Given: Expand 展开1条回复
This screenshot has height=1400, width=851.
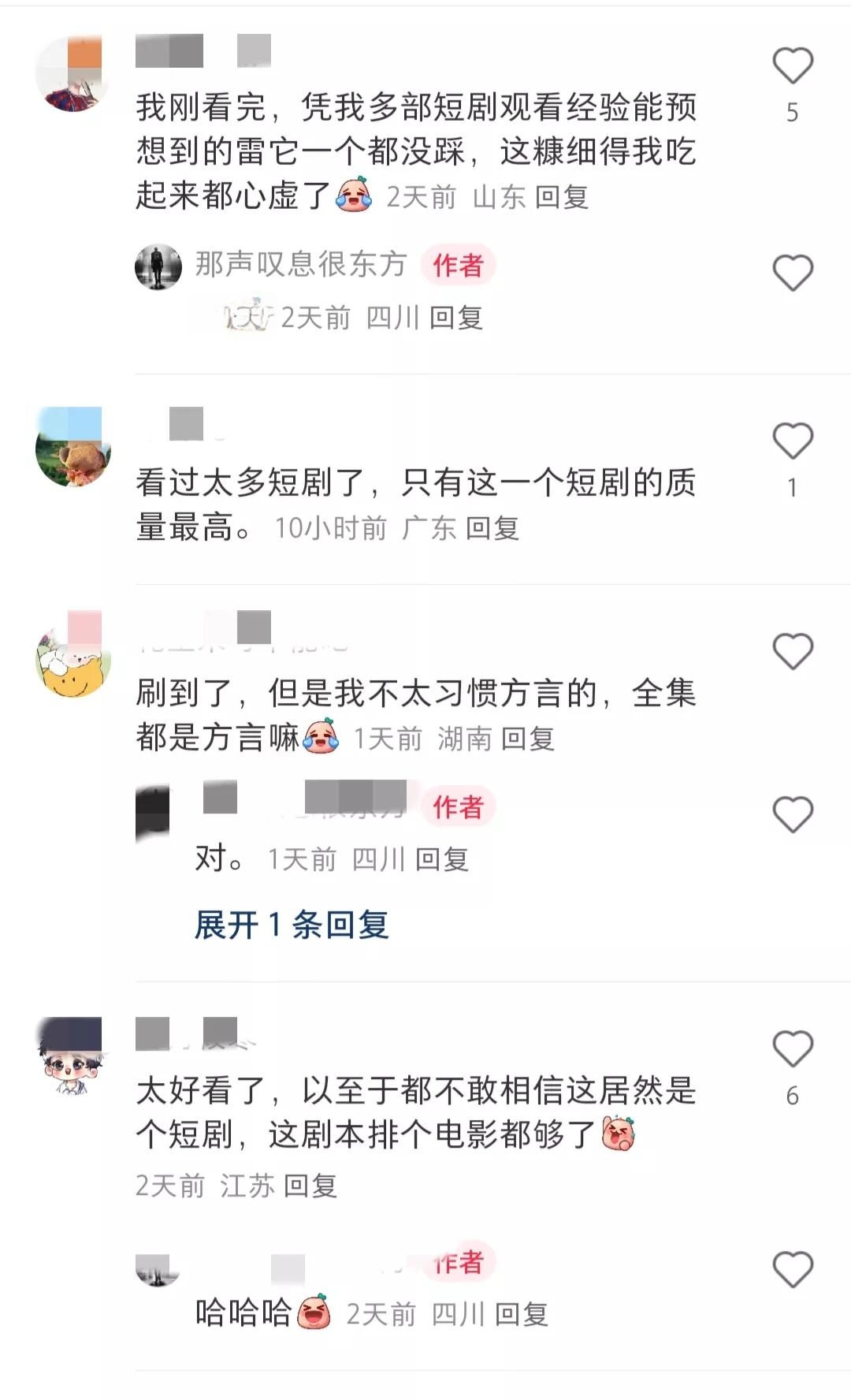Looking at the screenshot, I should tap(292, 925).
